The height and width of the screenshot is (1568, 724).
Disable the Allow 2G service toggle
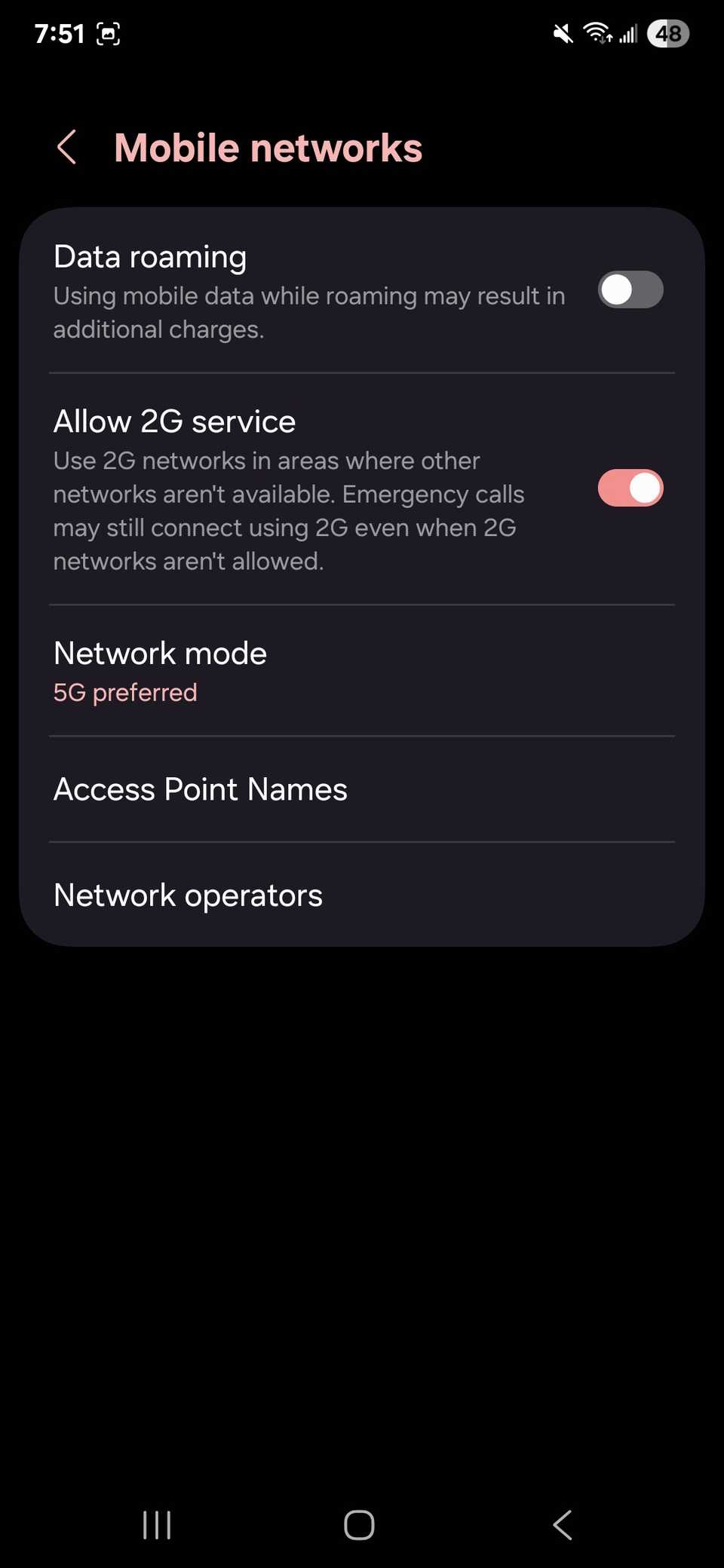[x=630, y=488]
